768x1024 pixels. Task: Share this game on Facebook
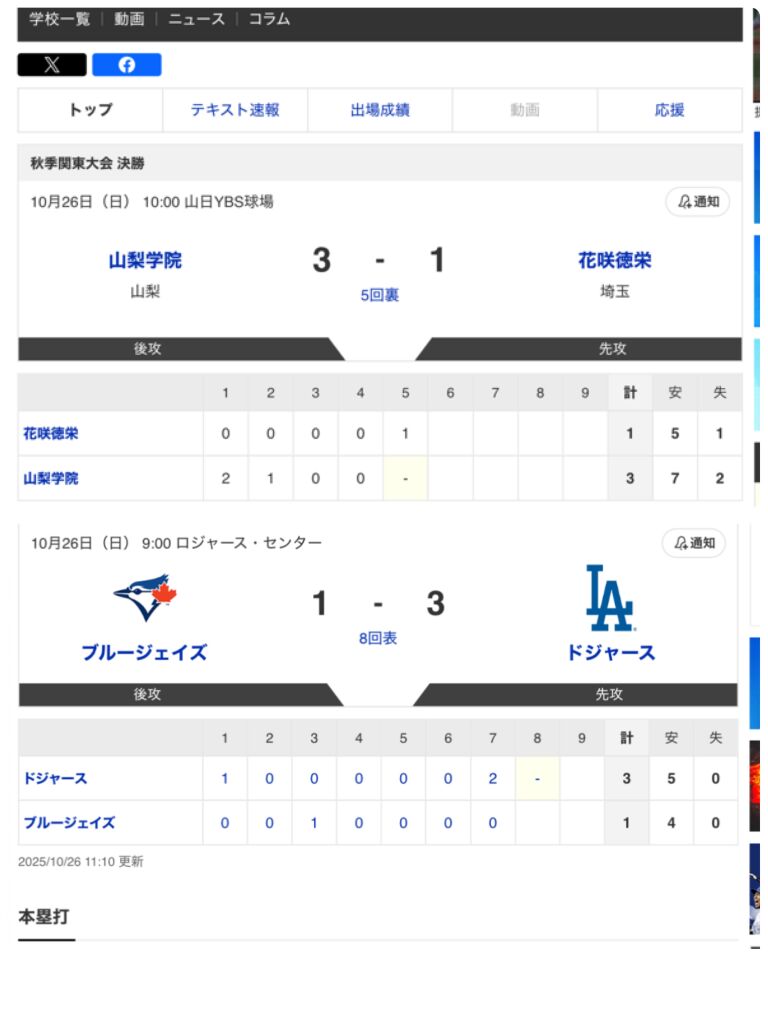[x=127, y=65]
